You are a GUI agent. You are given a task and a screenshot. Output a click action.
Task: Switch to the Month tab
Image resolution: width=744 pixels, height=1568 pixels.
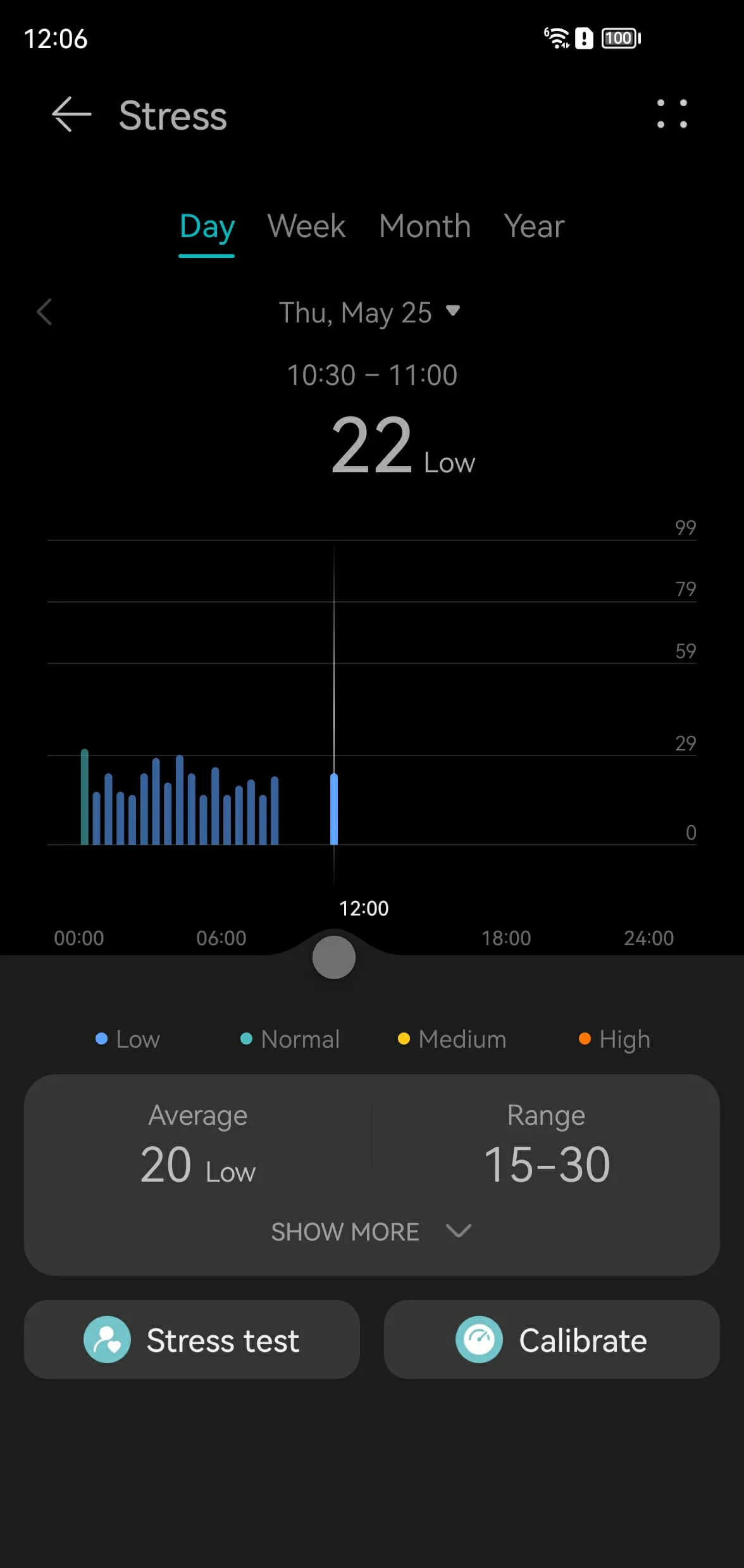(425, 226)
